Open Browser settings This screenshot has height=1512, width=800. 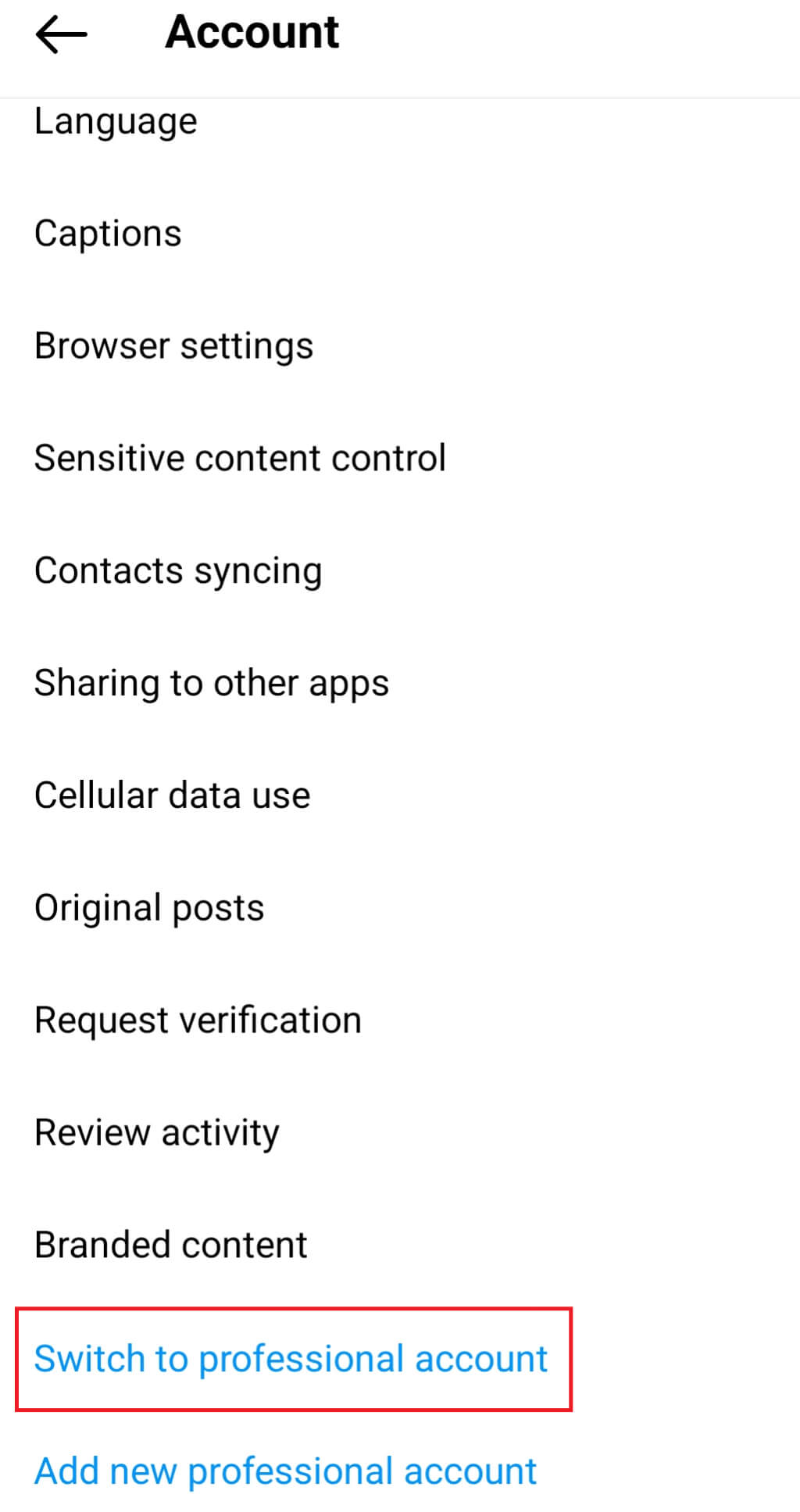coord(173,346)
